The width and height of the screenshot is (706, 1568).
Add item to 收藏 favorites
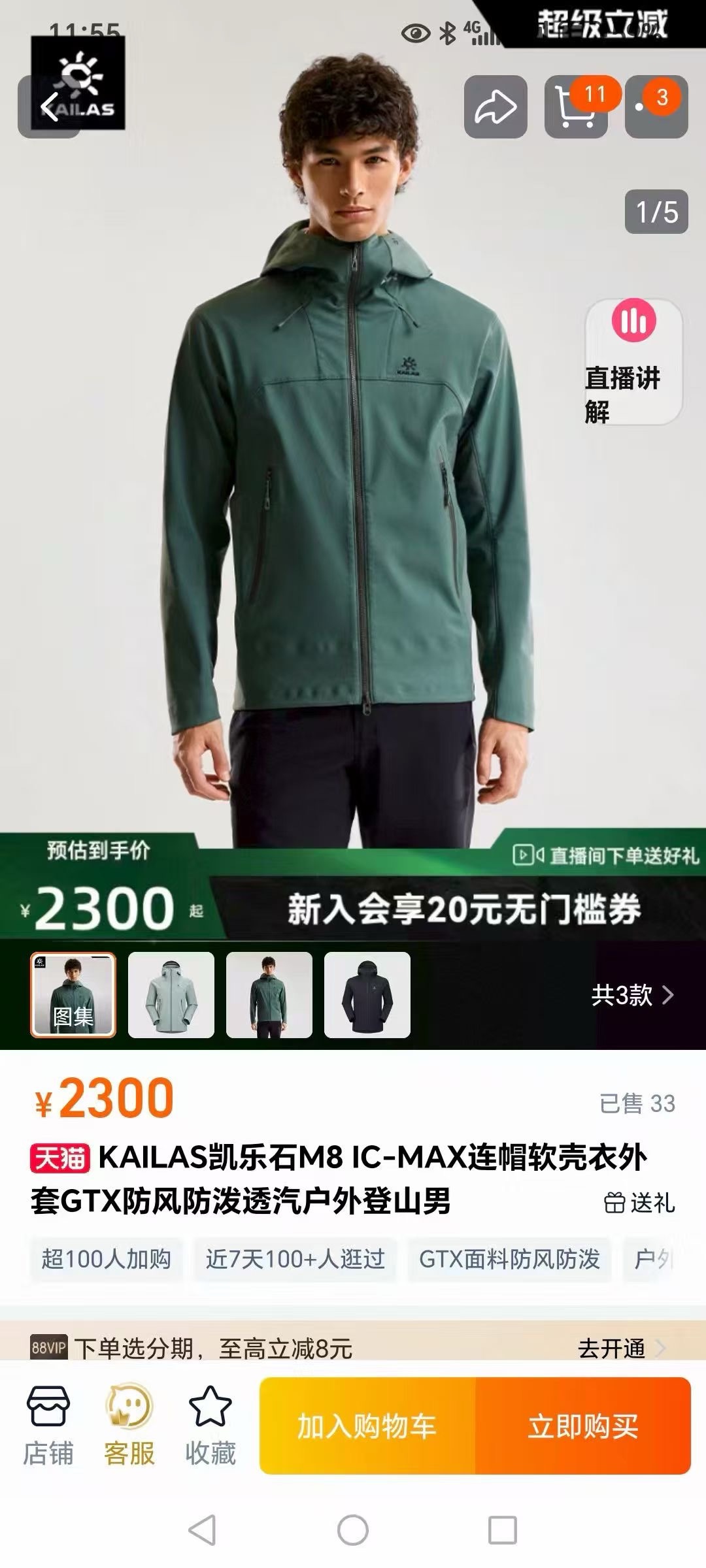(x=210, y=1426)
